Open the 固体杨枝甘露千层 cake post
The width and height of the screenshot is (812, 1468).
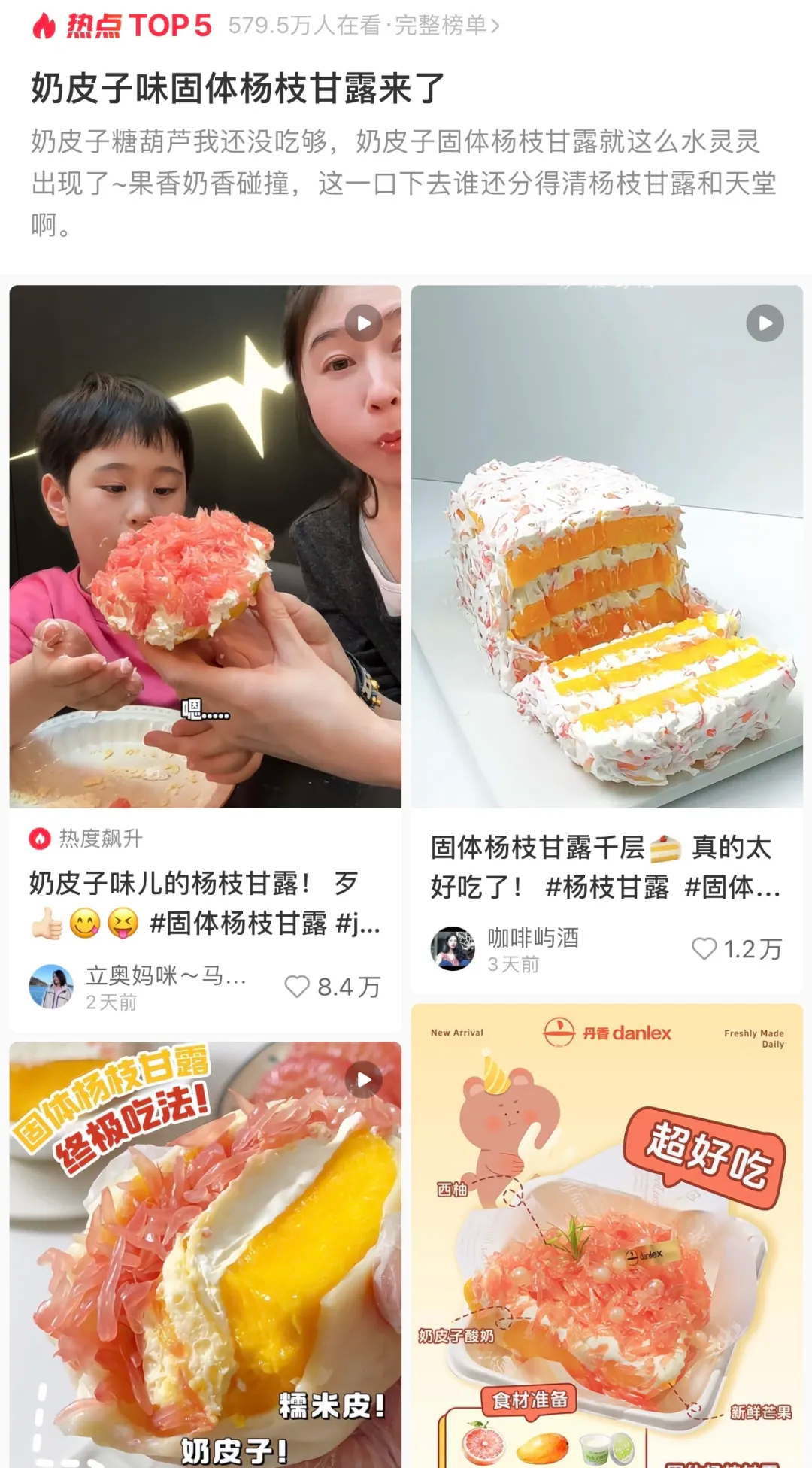click(606, 547)
